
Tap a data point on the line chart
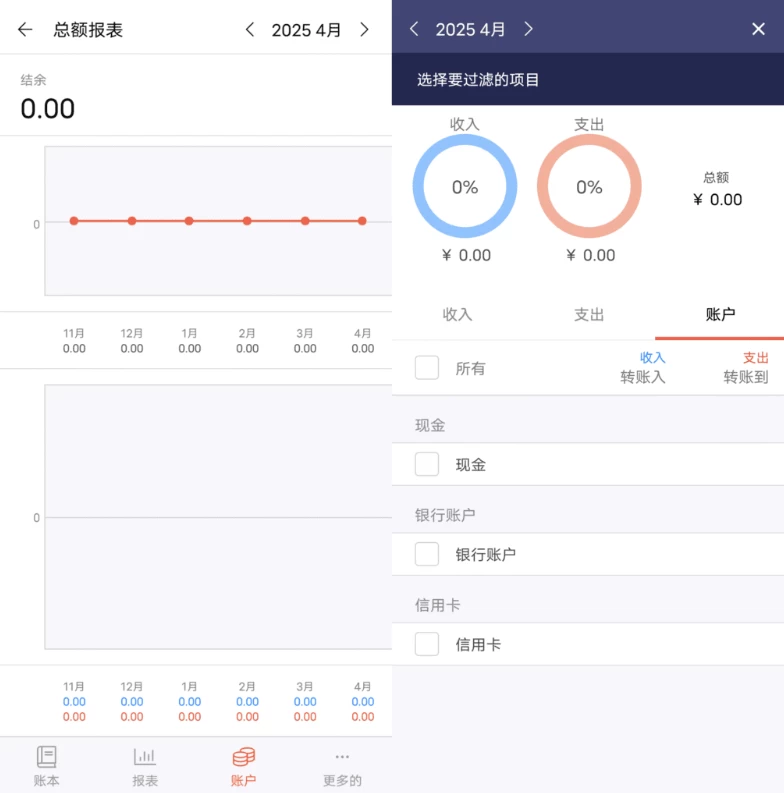[189, 221]
